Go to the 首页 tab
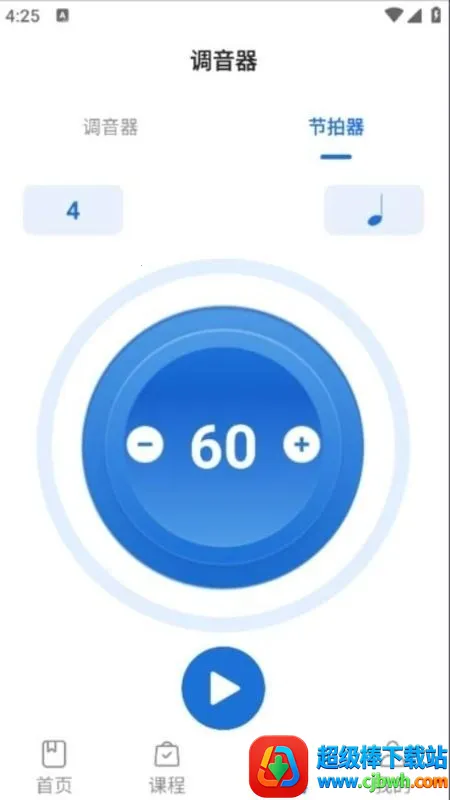The image size is (450, 800). [54, 767]
